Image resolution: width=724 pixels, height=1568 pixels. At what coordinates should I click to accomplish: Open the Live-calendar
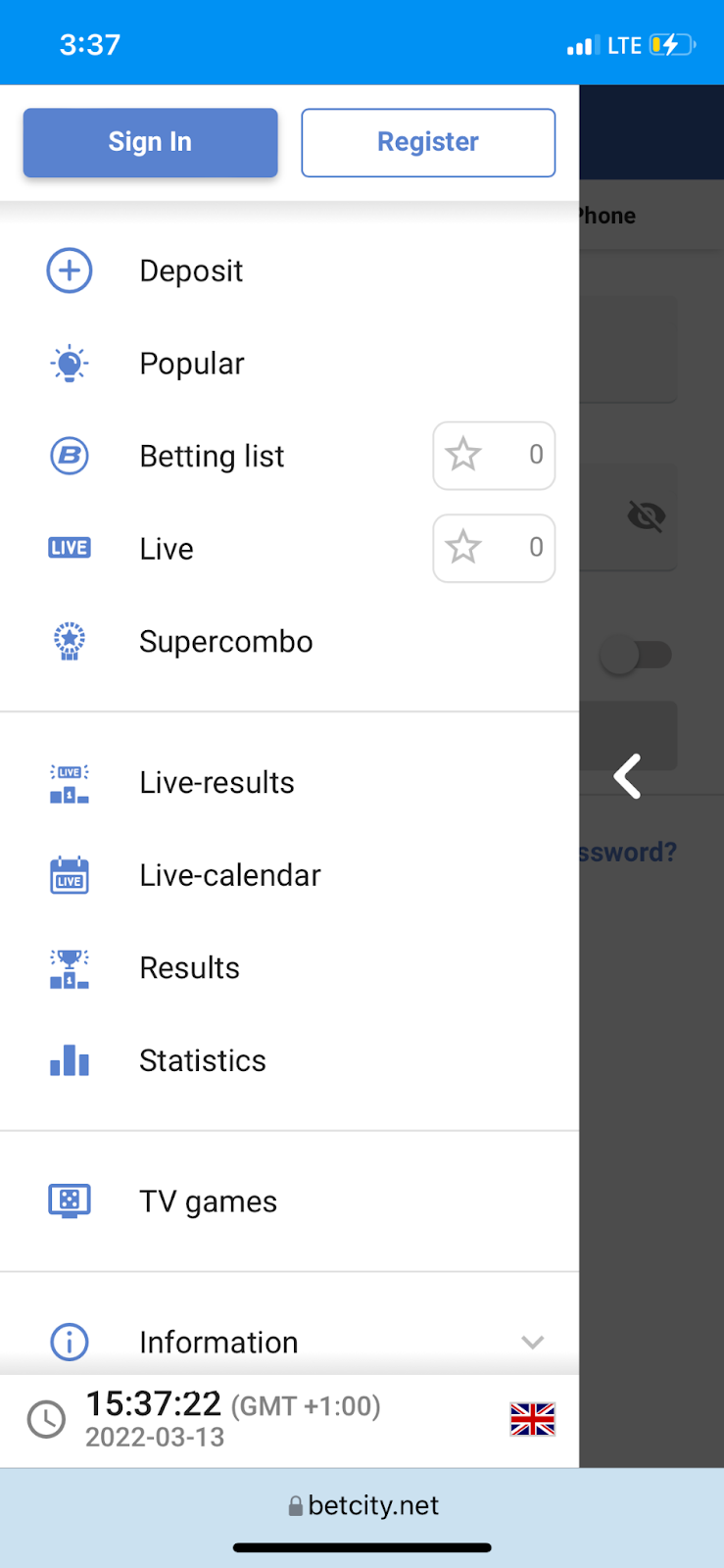[x=229, y=875]
